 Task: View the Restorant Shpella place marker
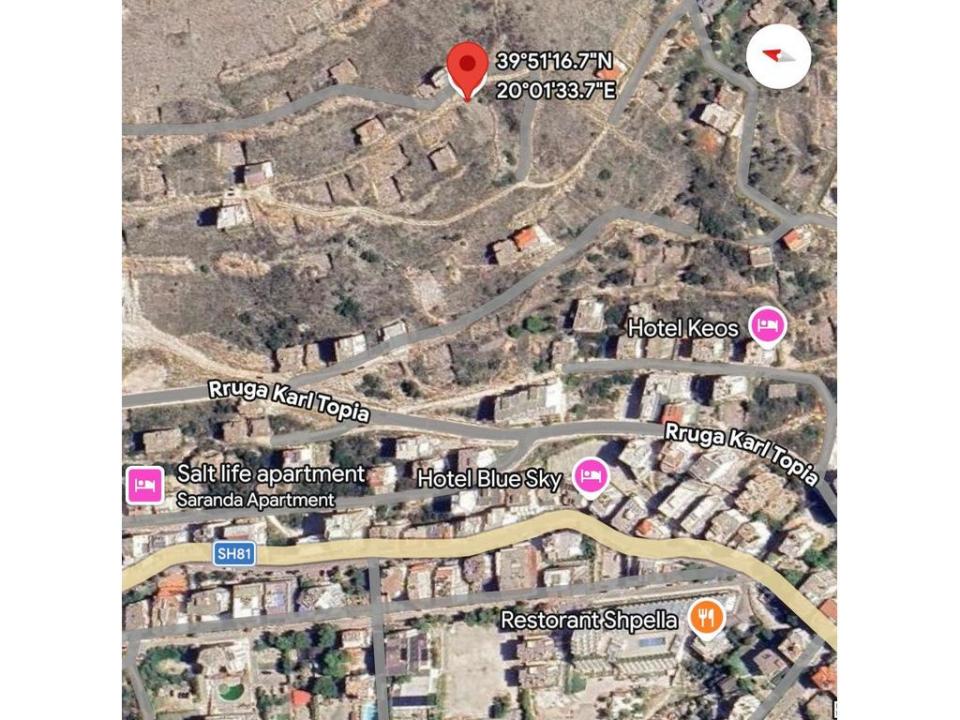click(707, 617)
